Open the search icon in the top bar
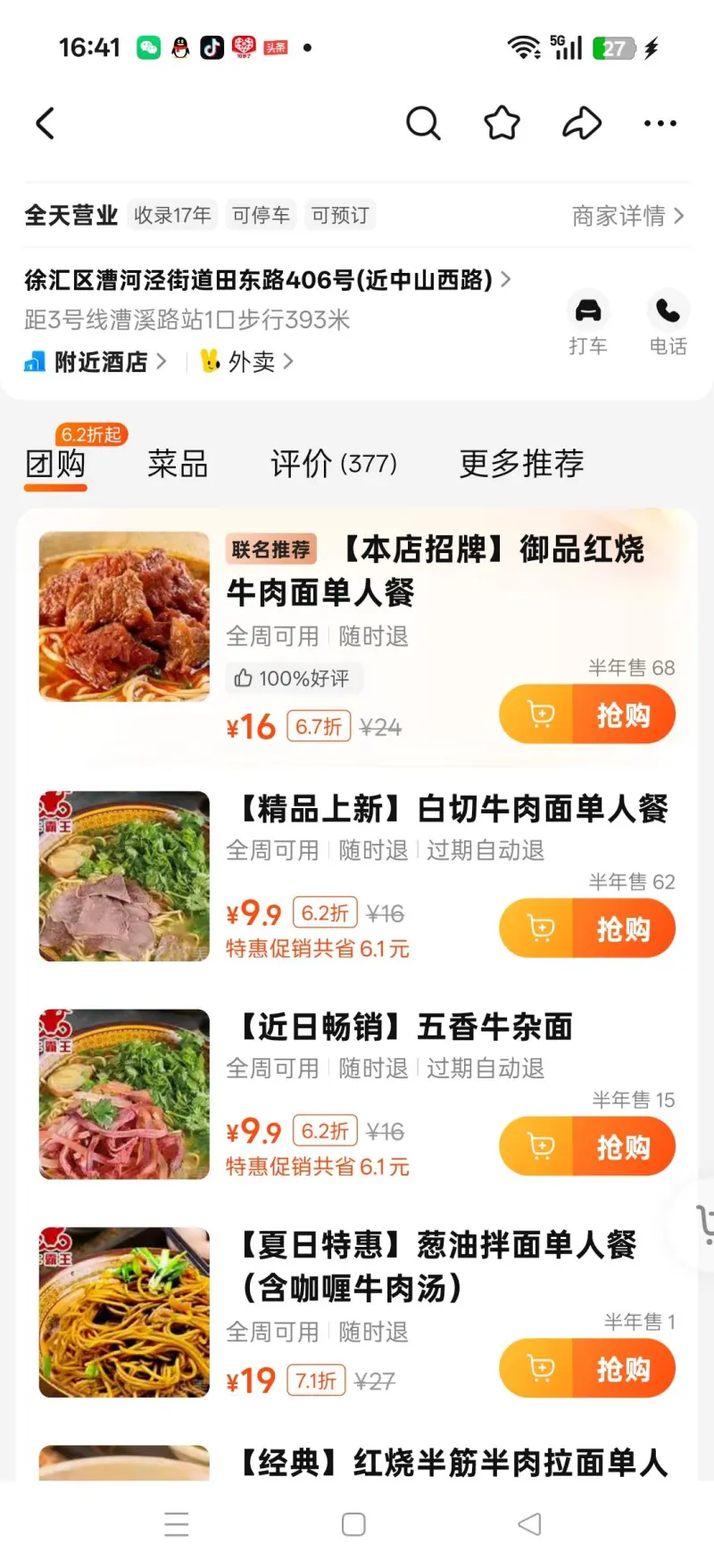The width and height of the screenshot is (714, 1568). (423, 124)
